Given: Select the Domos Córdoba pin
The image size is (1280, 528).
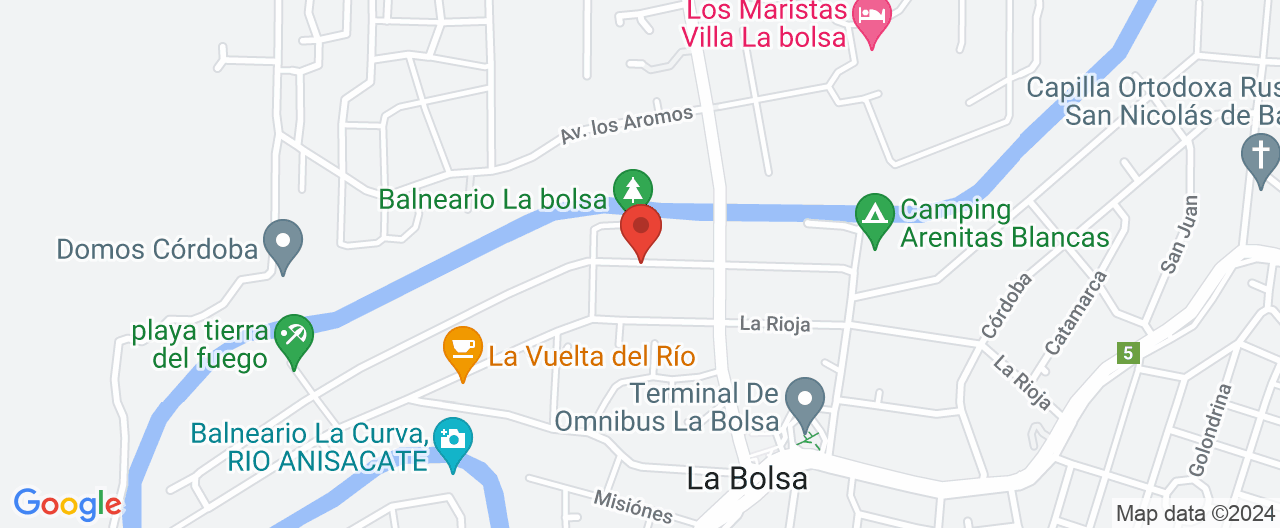Looking at the screenshot, I should [x=282, y=243].
